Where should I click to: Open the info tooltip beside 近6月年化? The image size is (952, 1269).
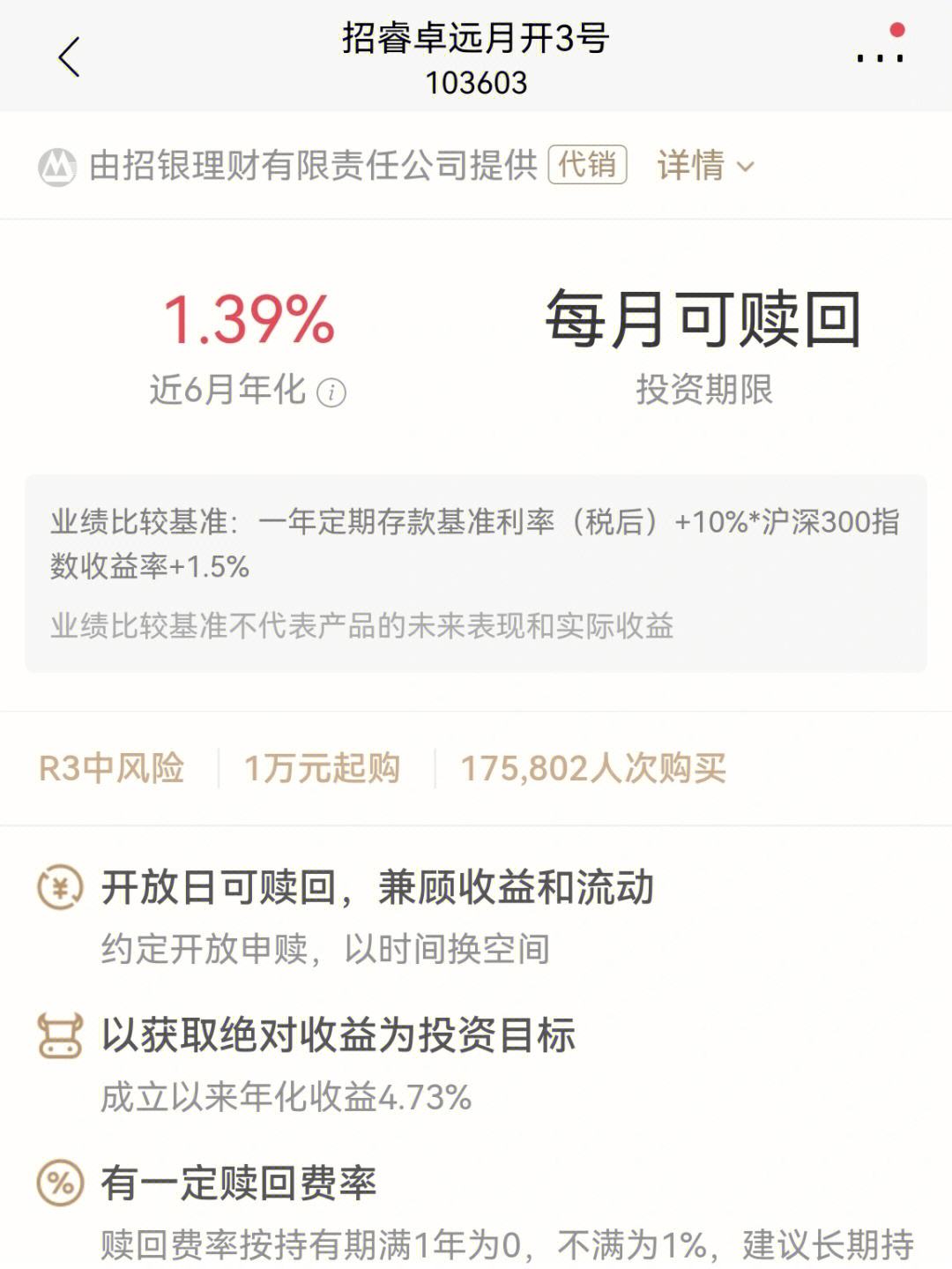(331, 393)
